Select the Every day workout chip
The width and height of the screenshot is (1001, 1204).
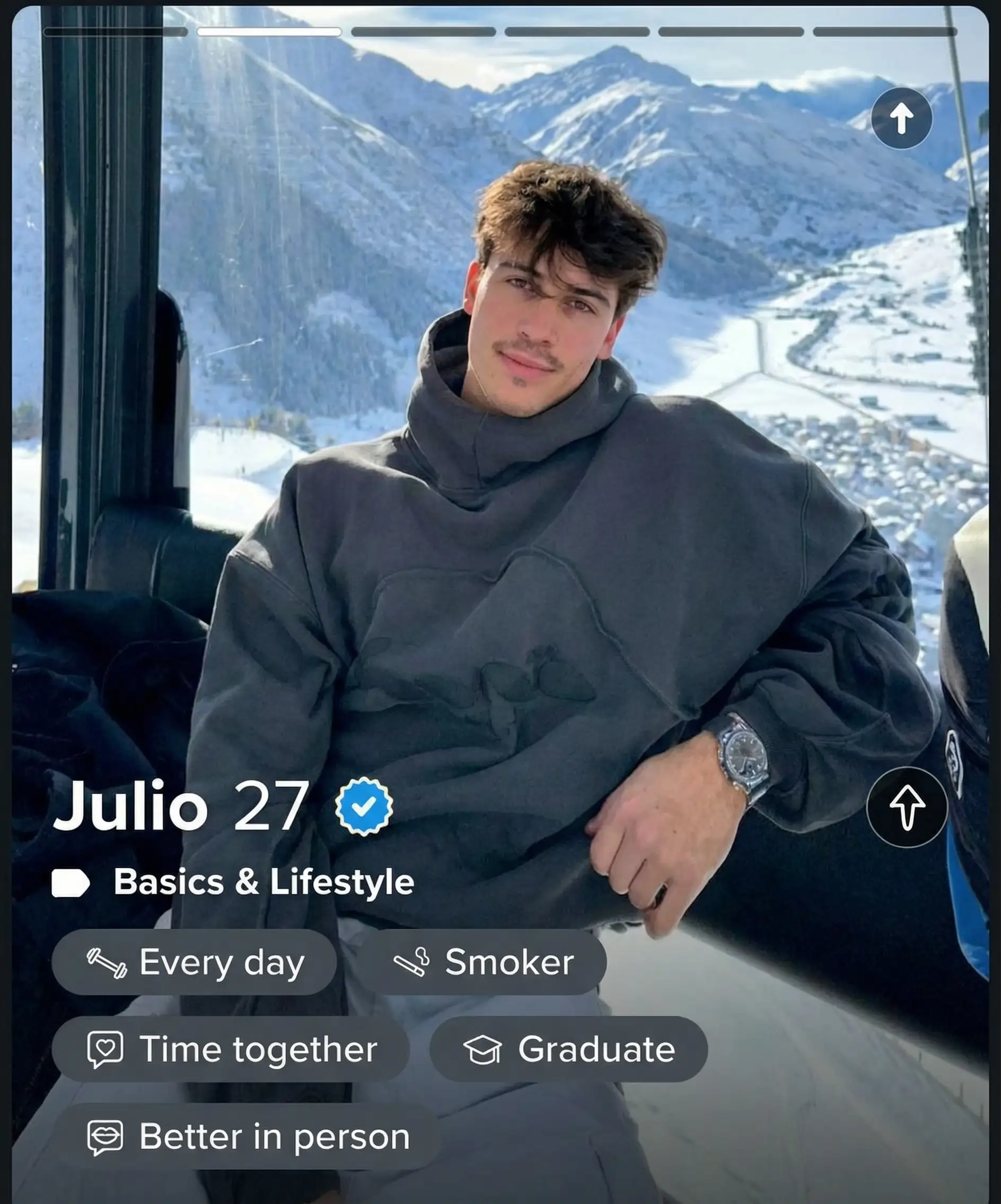(x=194, y=962)
